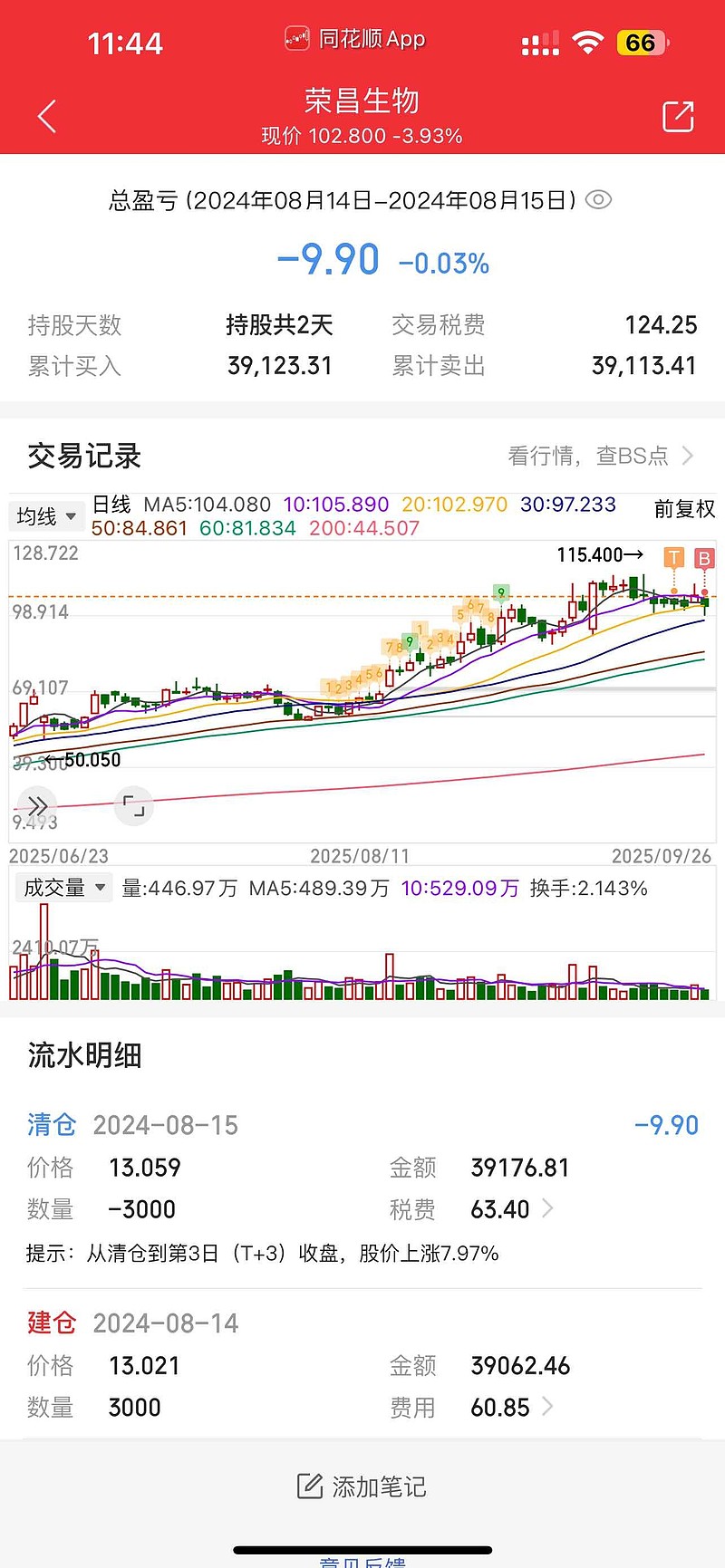Viewport: 725px width, 1568px height.
Task: Open the 均线 indicator dropdown
Action: 46,516
